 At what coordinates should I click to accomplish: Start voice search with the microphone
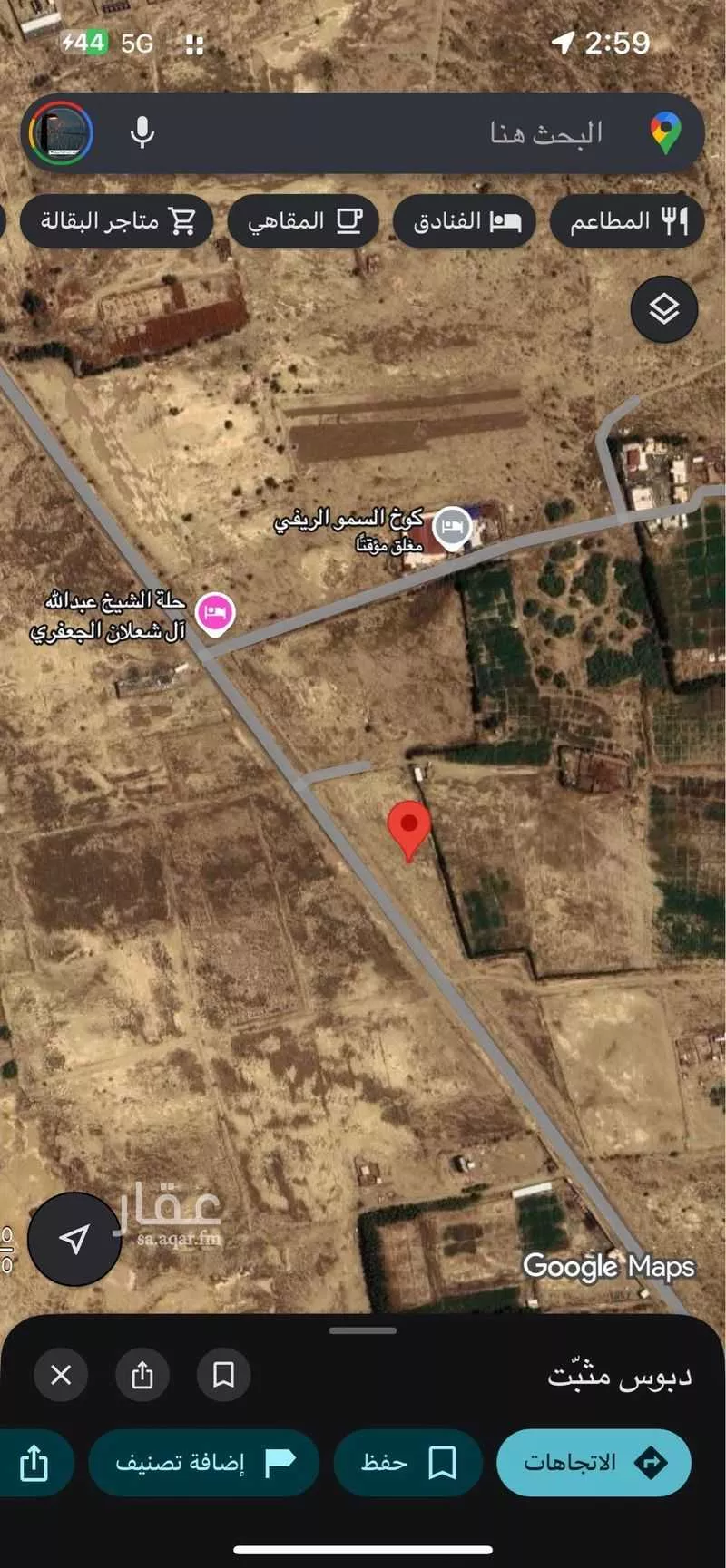coord(142,132)
